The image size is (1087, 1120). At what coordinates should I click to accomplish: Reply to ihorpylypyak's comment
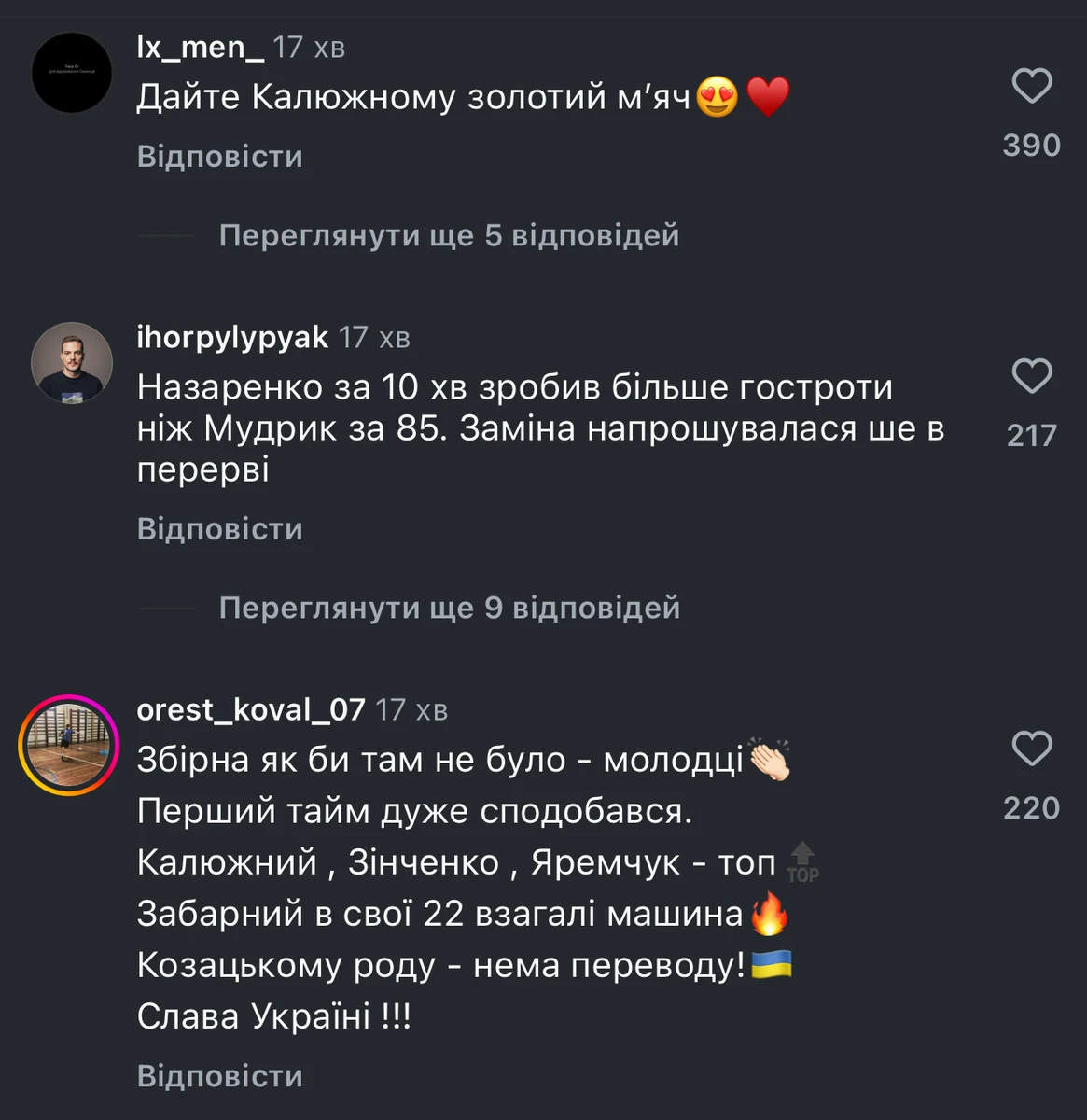pos(220,529)
